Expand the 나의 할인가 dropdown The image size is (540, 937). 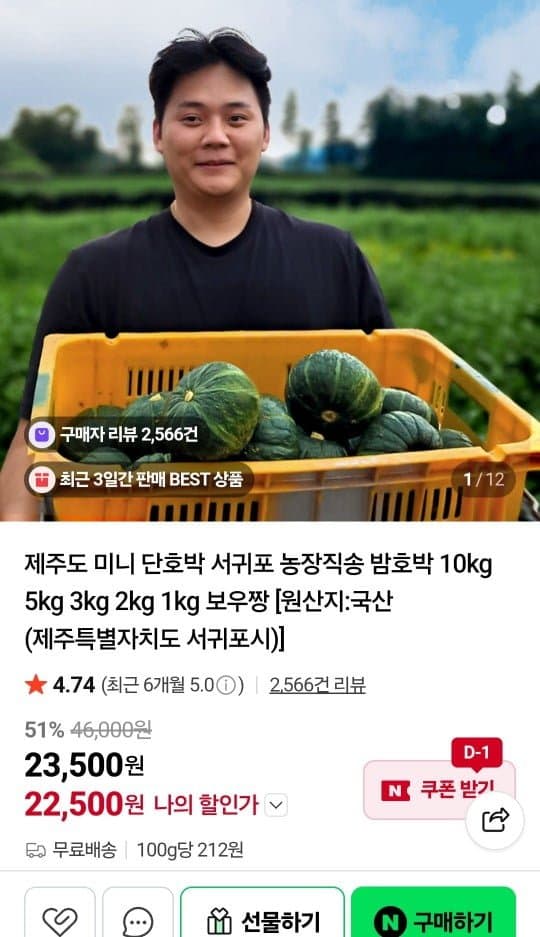(275, 806)
